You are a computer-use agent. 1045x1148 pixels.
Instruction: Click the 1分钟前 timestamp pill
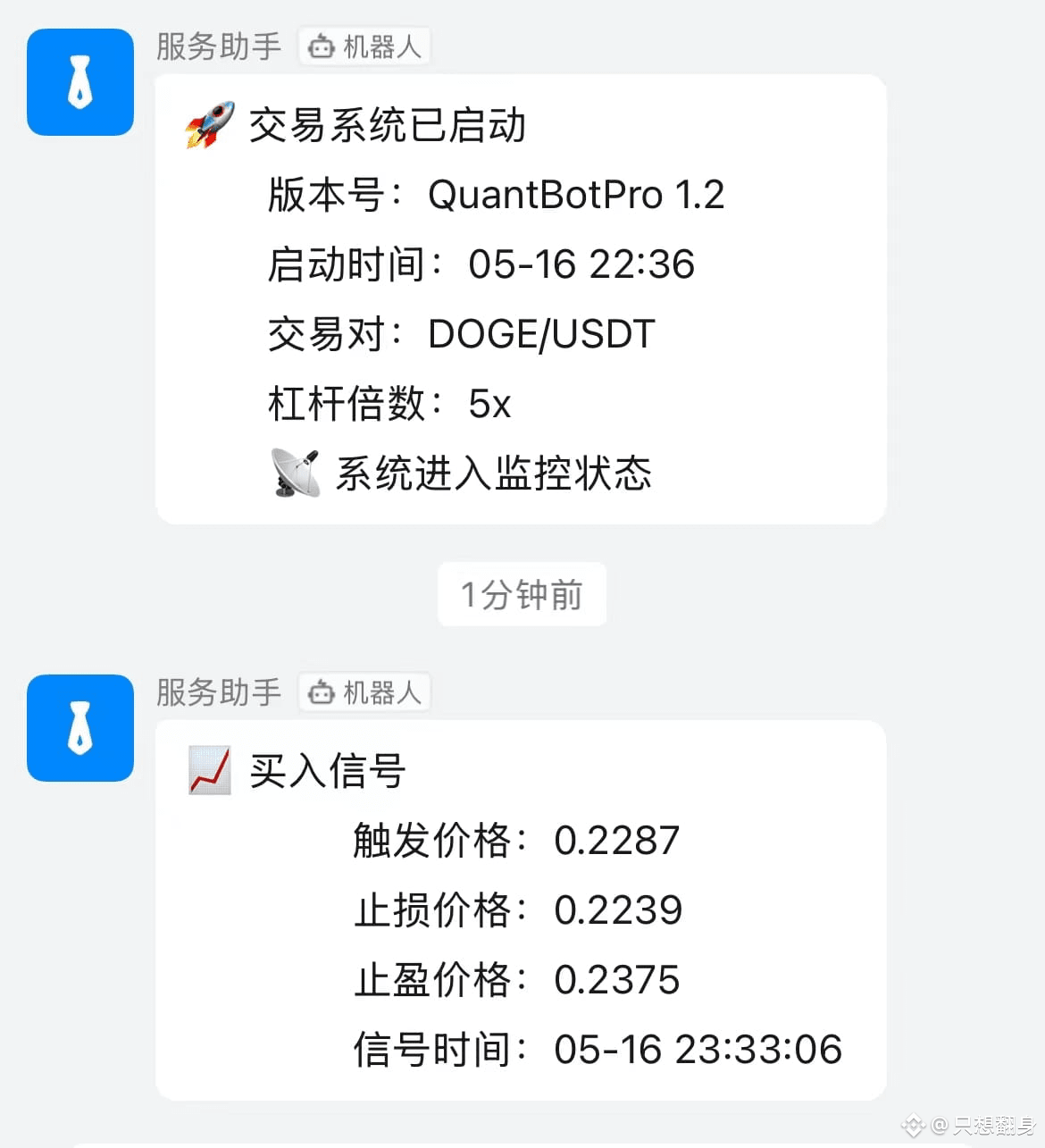(522, 593)
